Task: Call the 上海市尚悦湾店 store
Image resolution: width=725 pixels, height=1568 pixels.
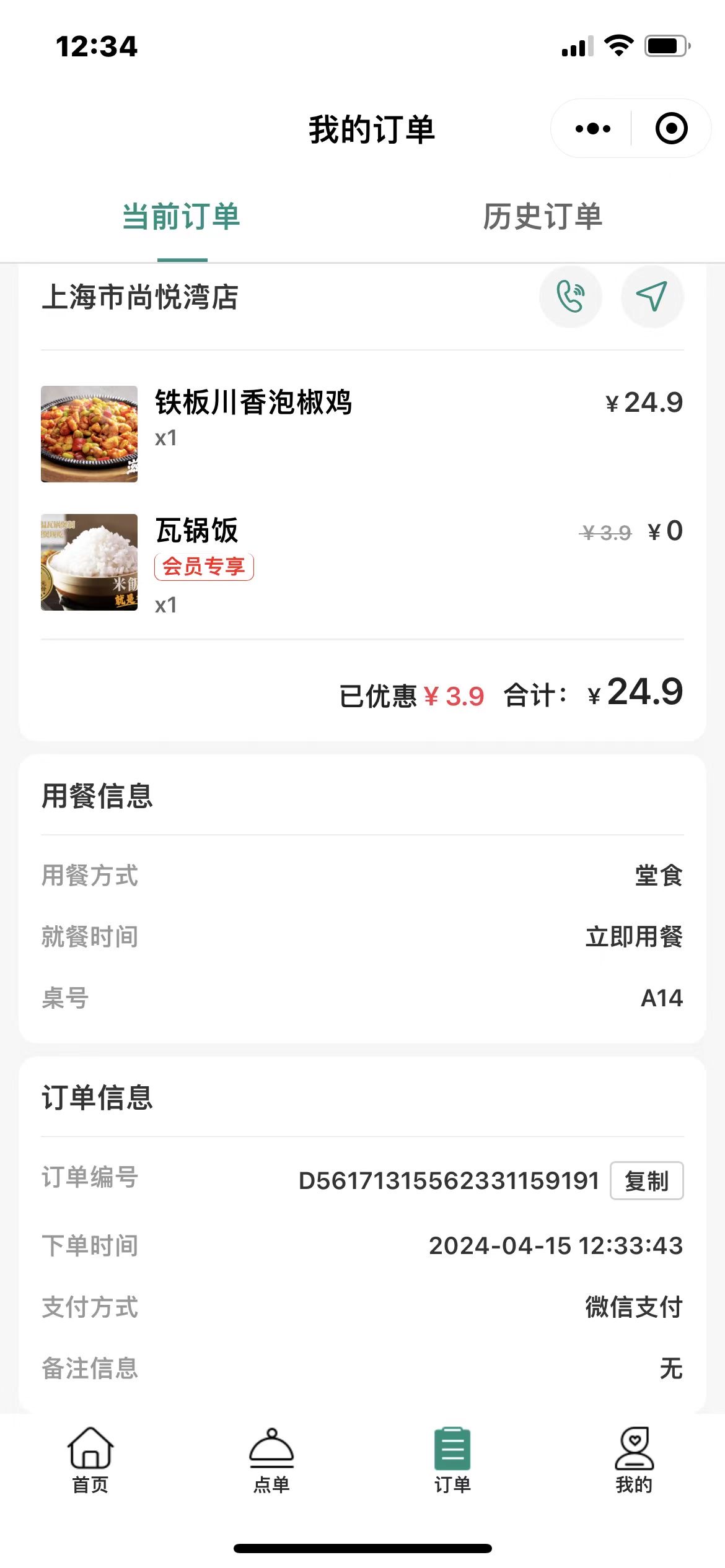Action: pos(570,297)
